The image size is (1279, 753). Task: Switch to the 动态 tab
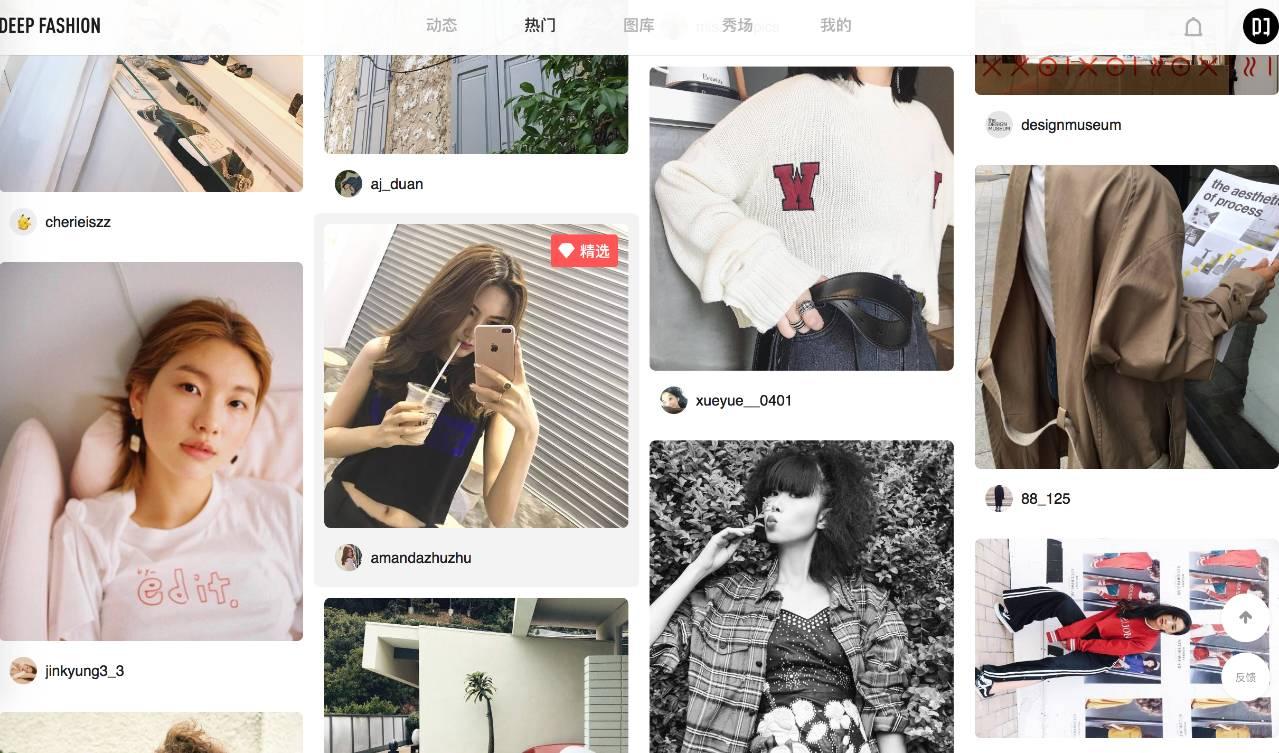[441, 26]
